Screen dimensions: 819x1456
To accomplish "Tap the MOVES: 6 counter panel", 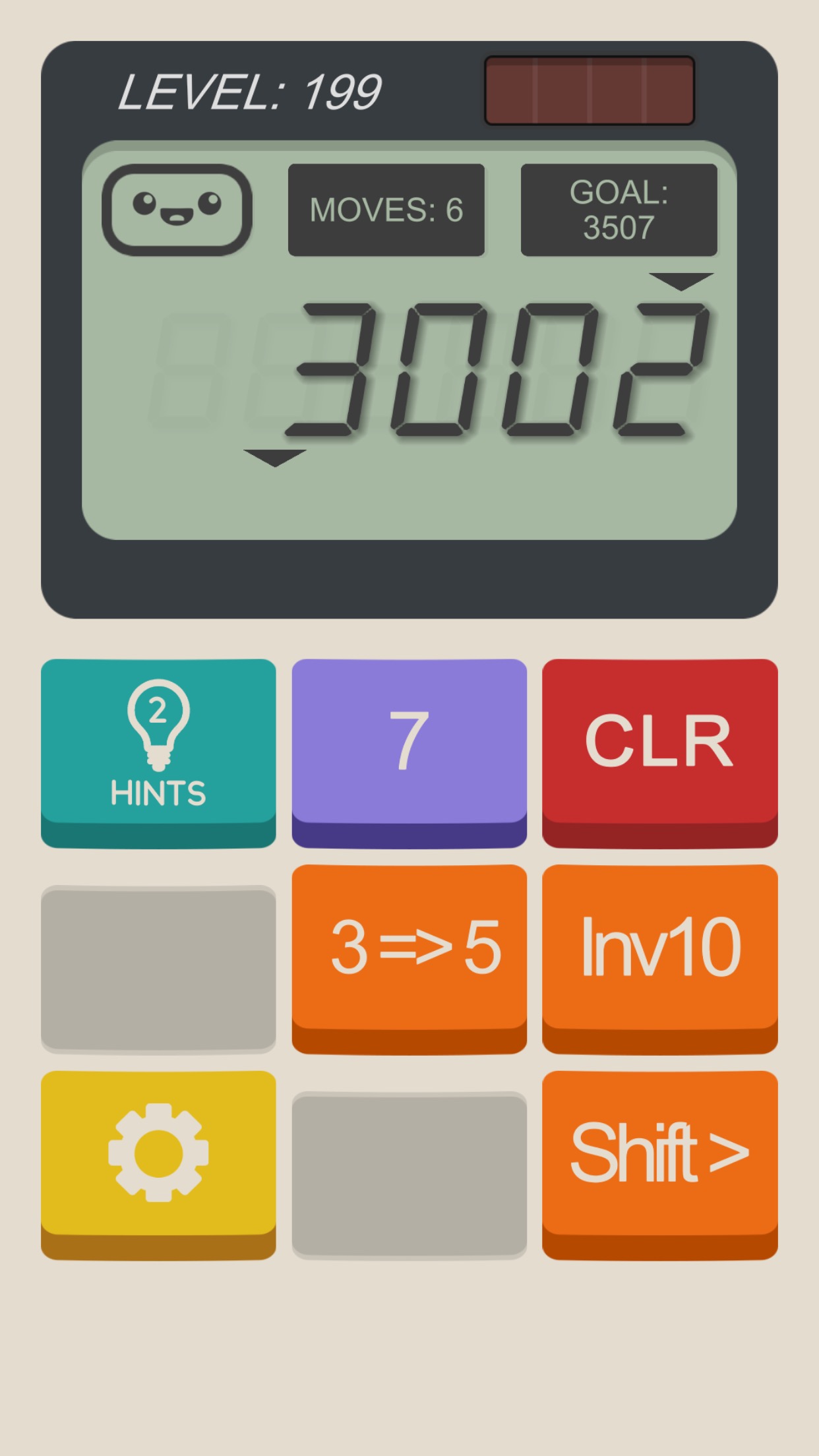I will (386, 210).
